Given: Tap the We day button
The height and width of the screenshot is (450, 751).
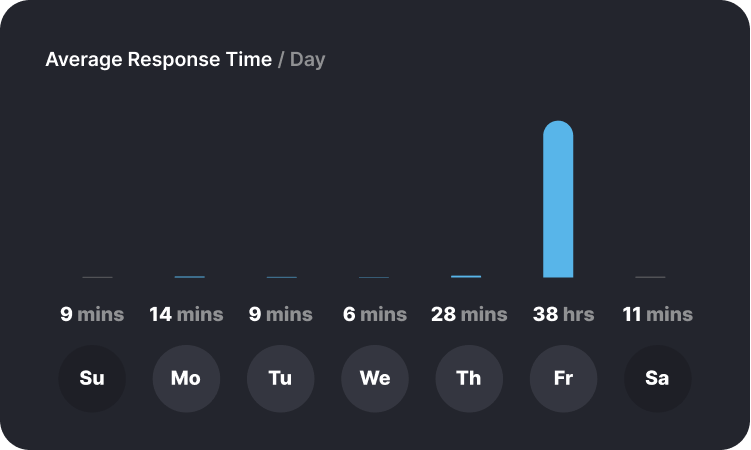Looking at the screenshot, I should click(375, 378).
